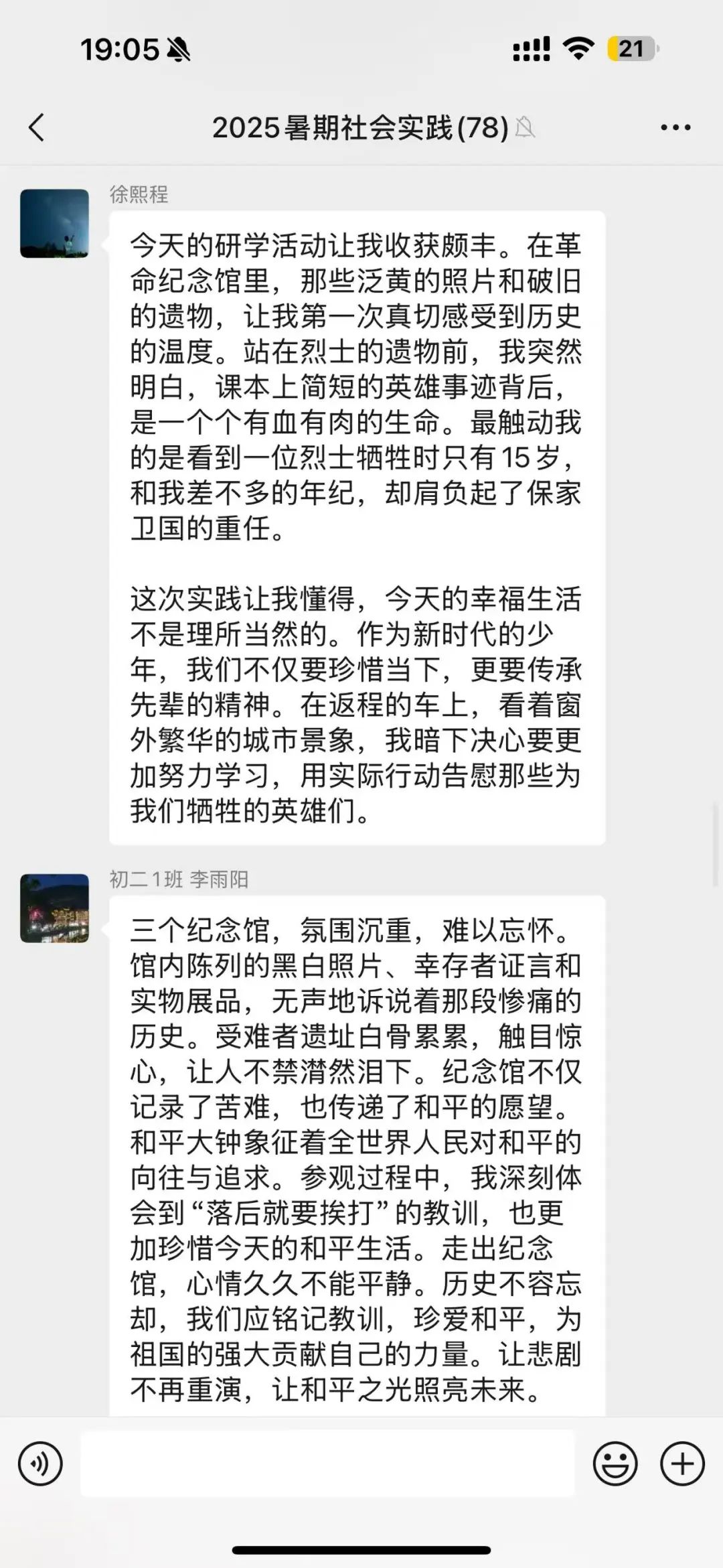
Task: Go back from the group chat
Action: click(37, 127)
